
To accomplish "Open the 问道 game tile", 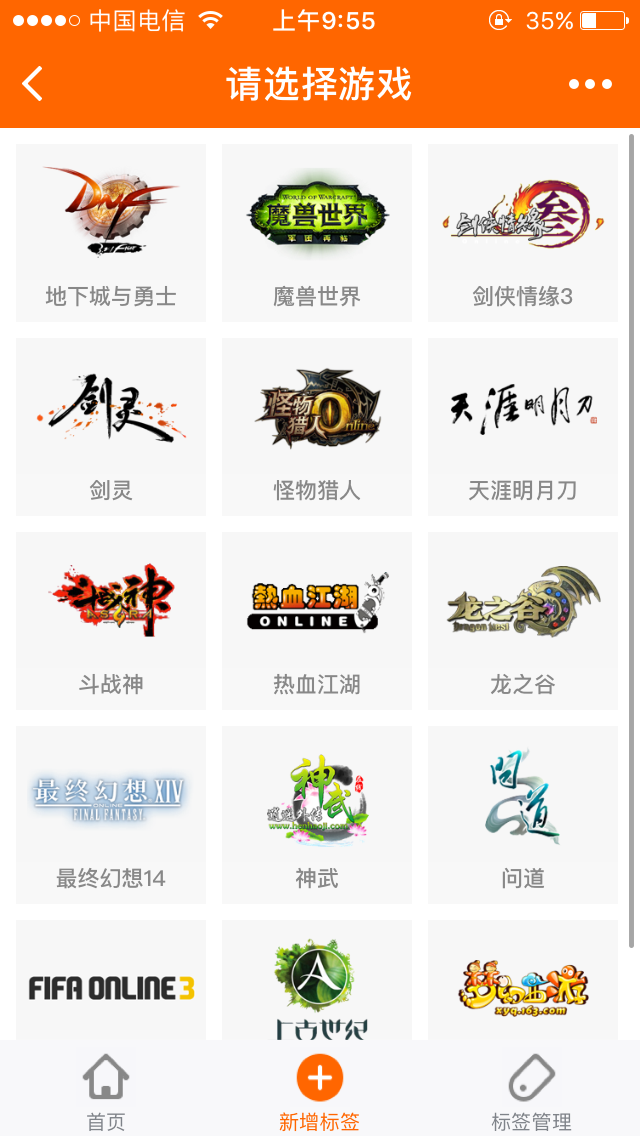I will coord(523,815).
